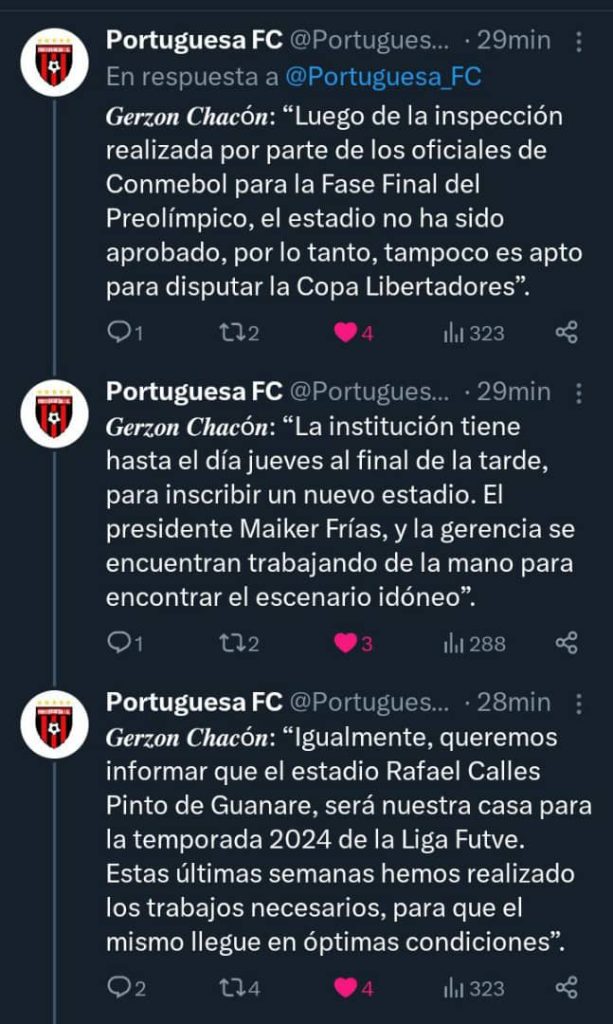This screenshot has width=613, height=1024.
Task: Like the tweet about inscribing a new stadium
Action: tap(353, 643)
